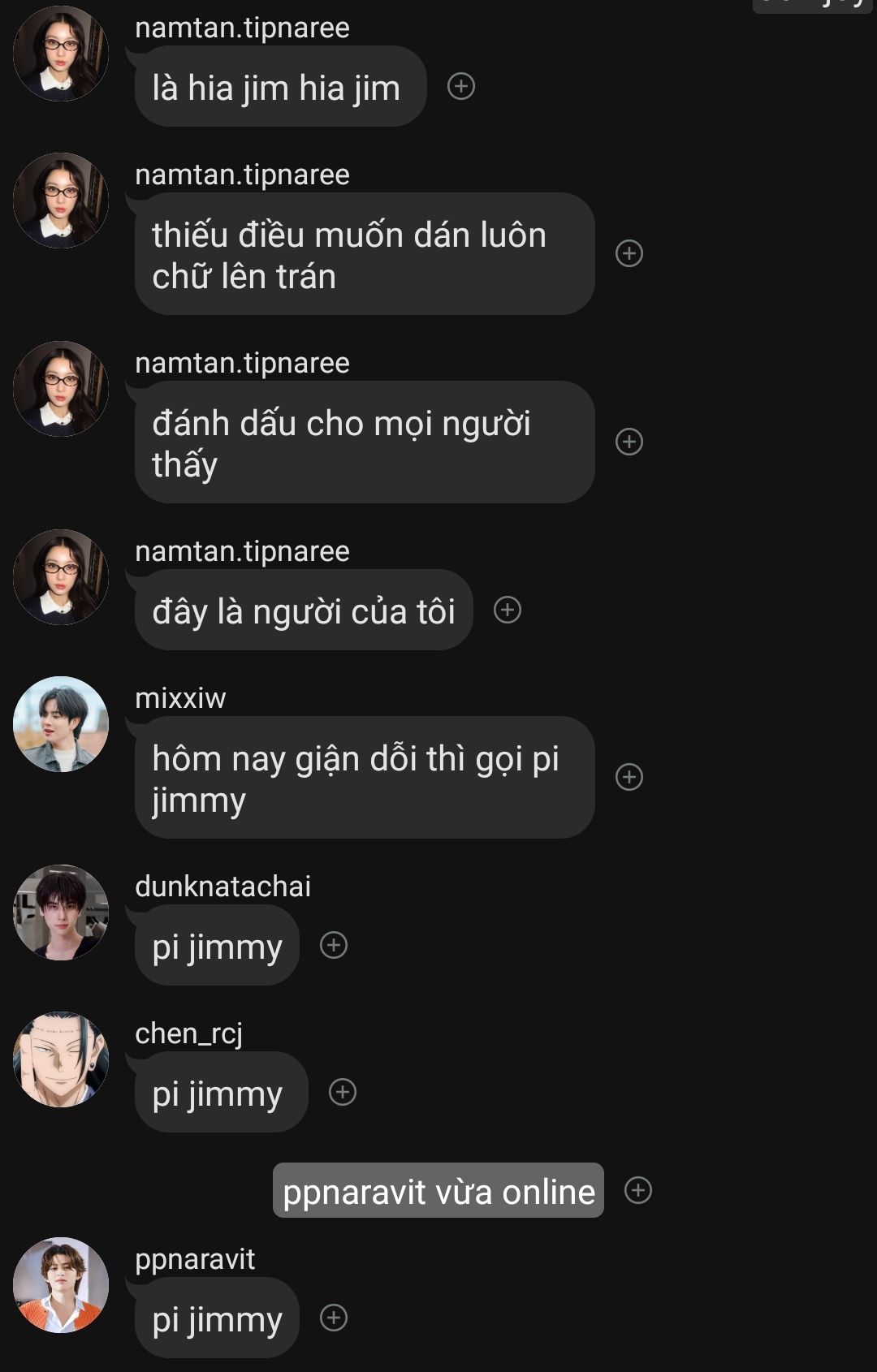React to "đây là người của tôi" message
Image resolution: width=877 pixels, height=1372 pixels.
click(508, 610)
